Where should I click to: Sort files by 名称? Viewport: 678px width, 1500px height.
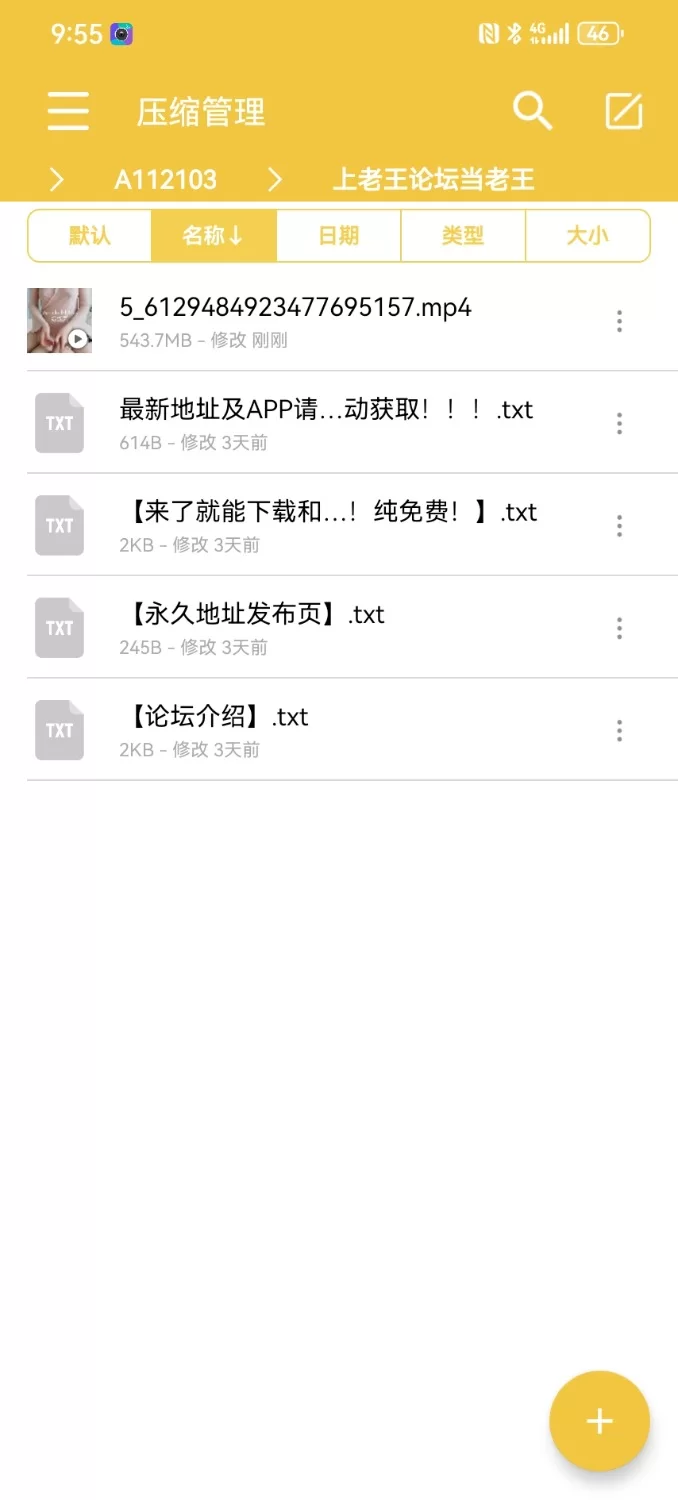(213, 236)
